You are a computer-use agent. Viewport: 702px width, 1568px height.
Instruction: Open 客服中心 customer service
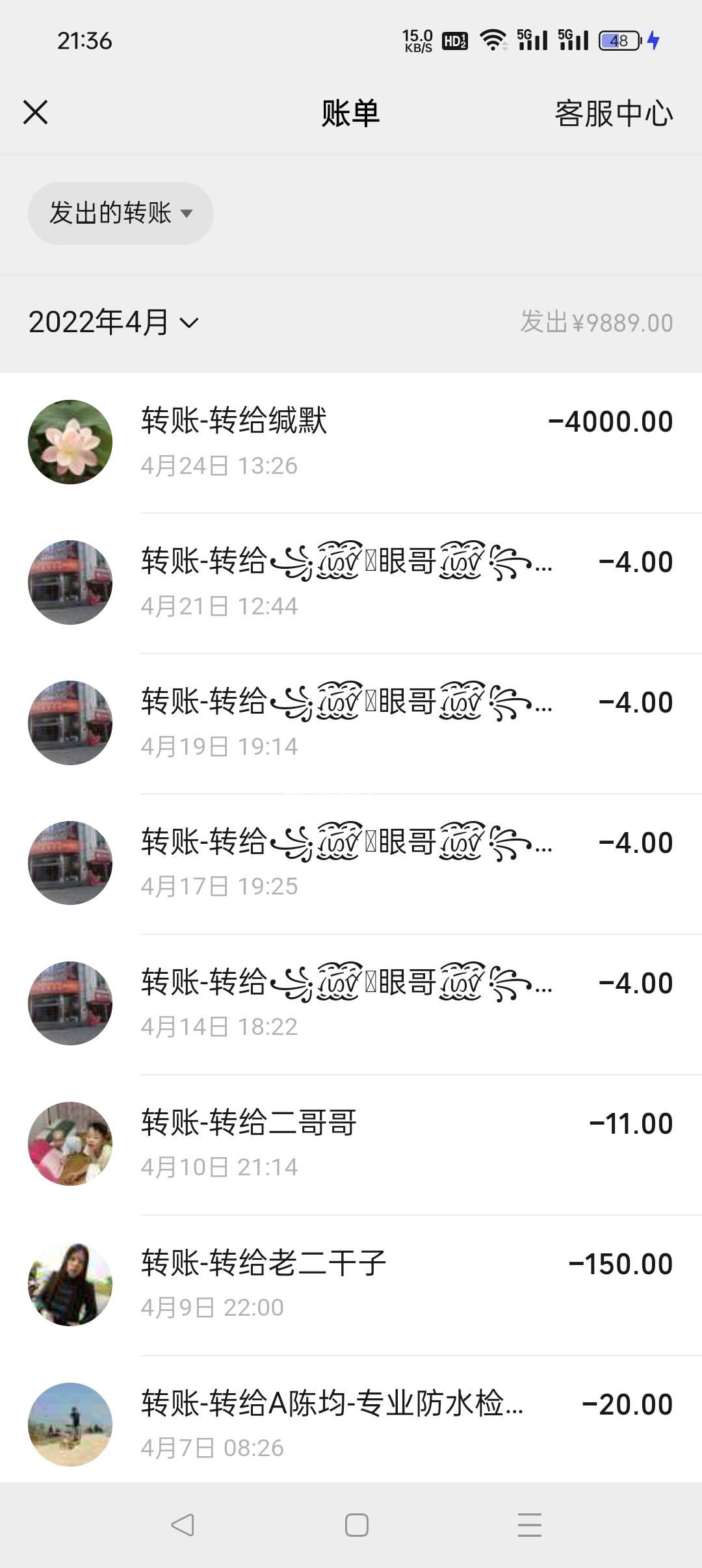[x=613, y=114]
